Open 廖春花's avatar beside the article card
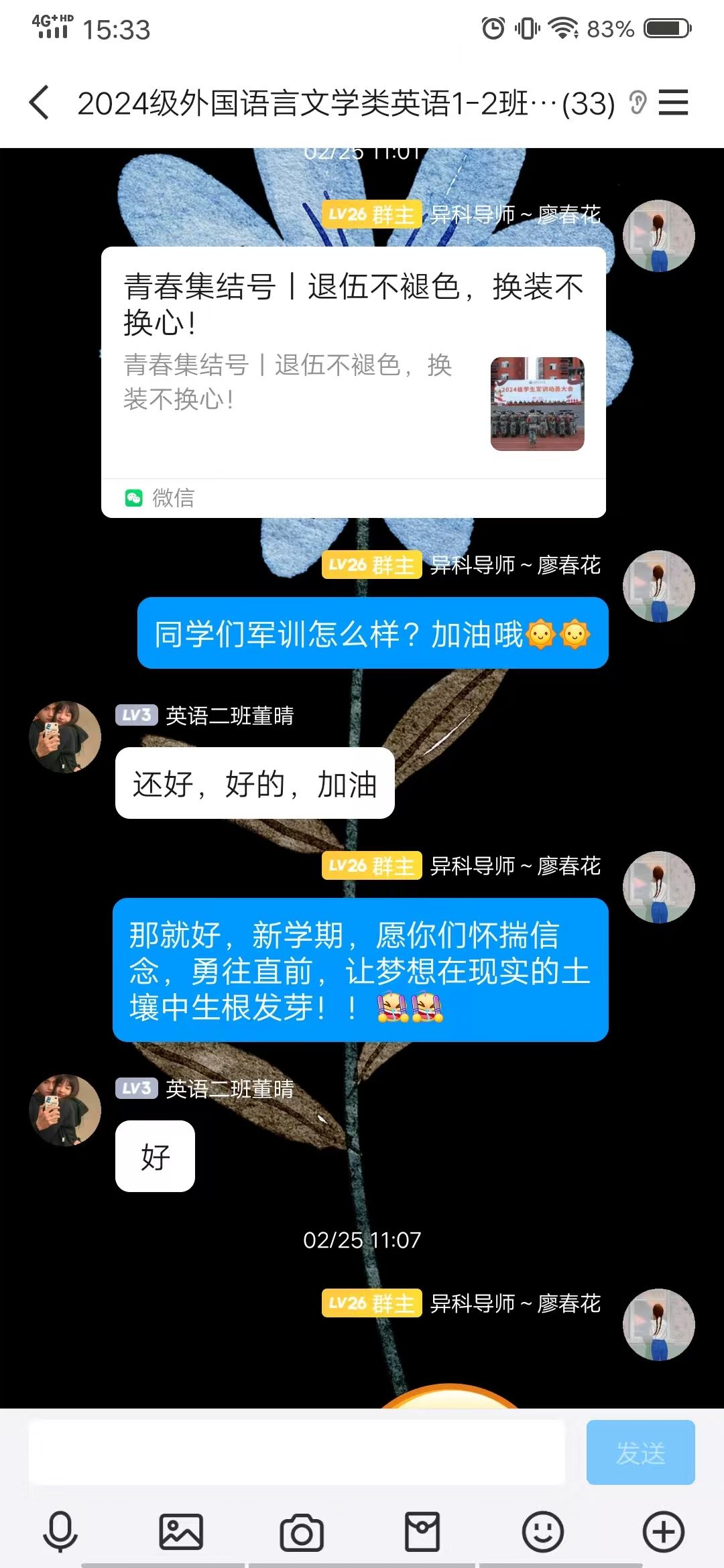 [658, 236]
